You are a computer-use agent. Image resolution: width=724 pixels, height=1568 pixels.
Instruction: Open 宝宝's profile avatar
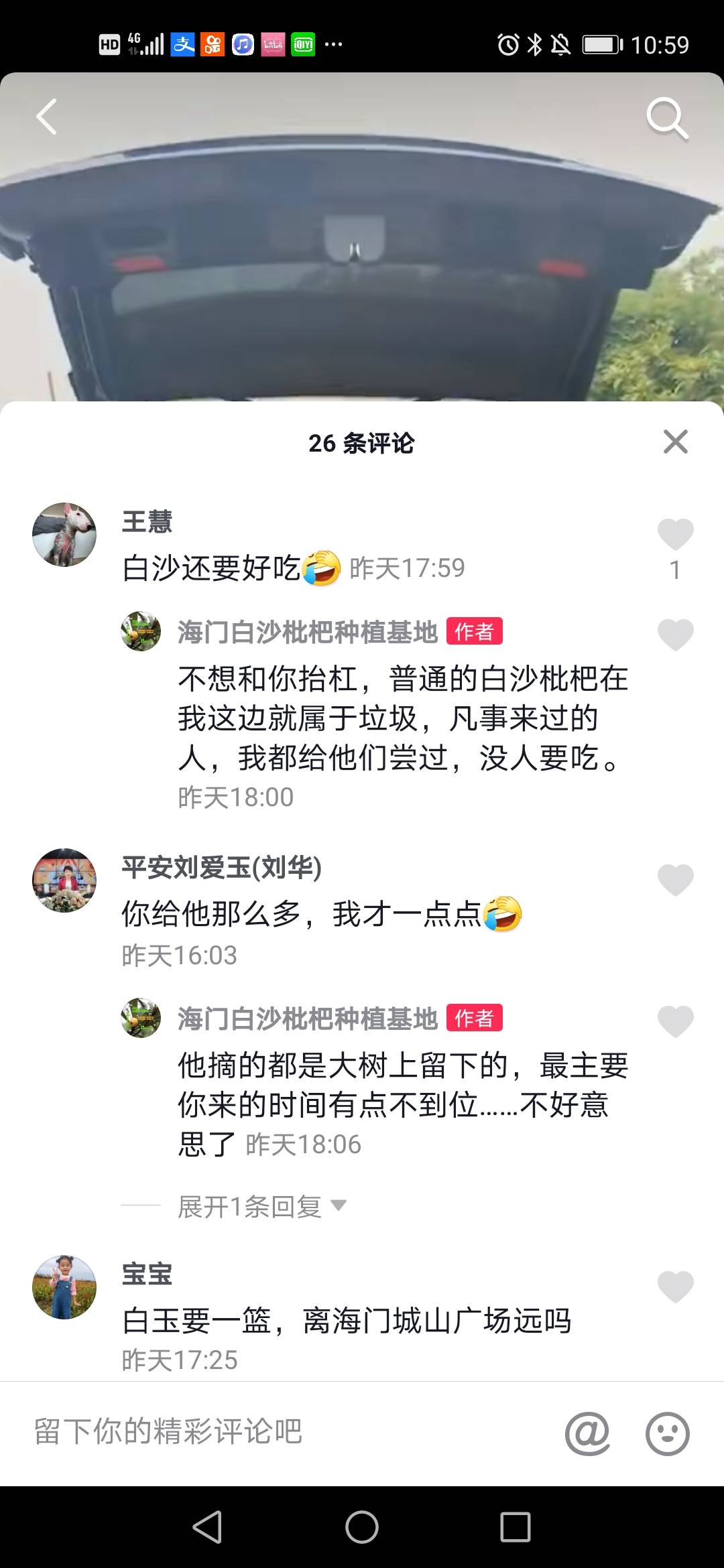(x=64, y=1287)
